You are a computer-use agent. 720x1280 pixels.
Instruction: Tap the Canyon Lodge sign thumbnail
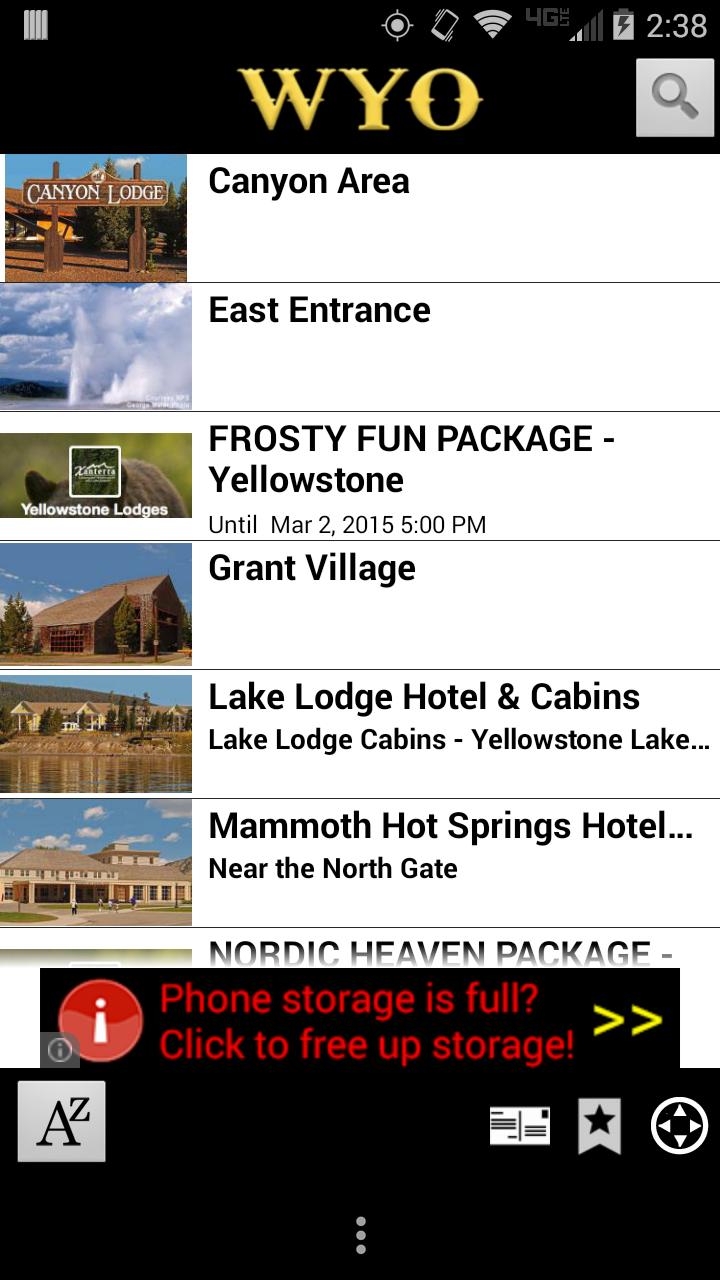(x=96, y=216)
